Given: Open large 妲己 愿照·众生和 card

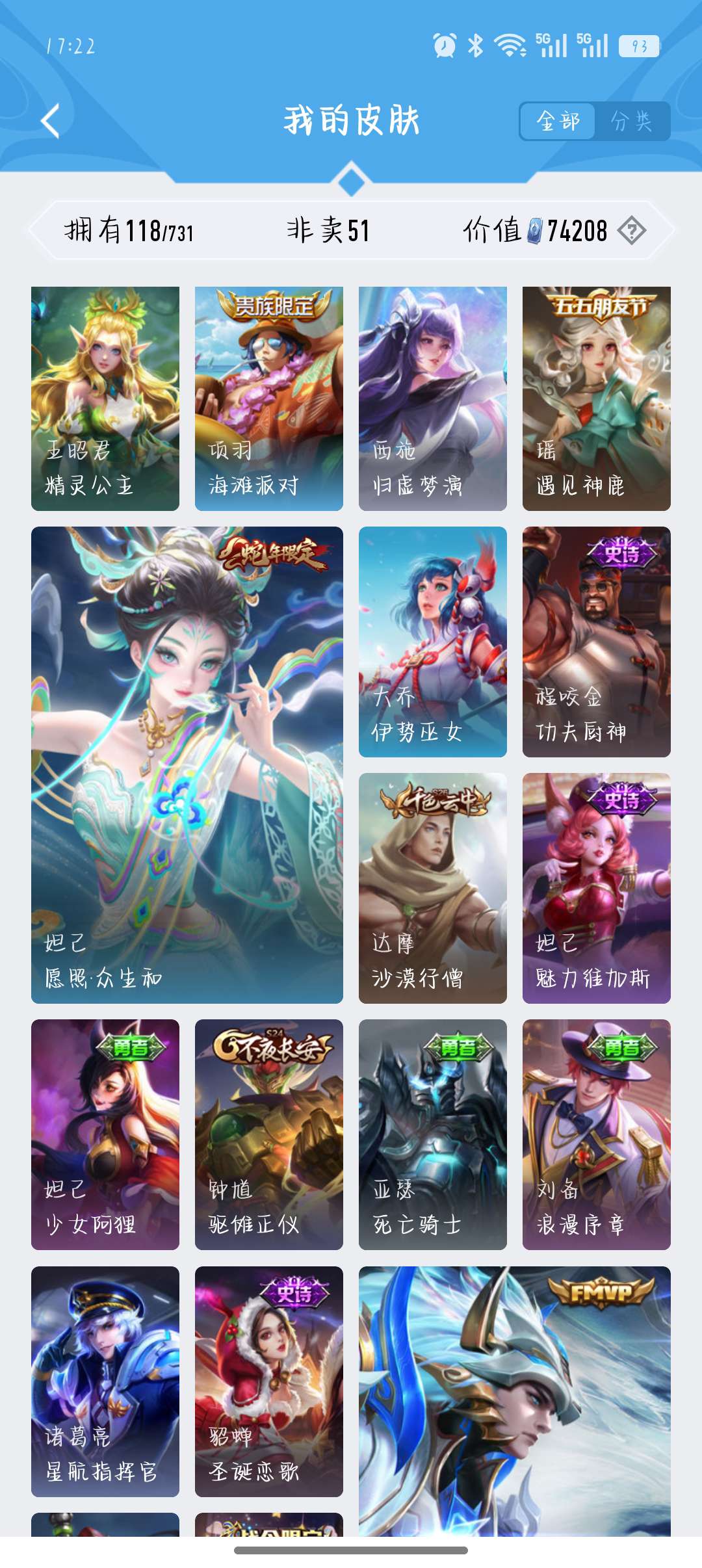Looking at the screenshot, I should [187, 764].
